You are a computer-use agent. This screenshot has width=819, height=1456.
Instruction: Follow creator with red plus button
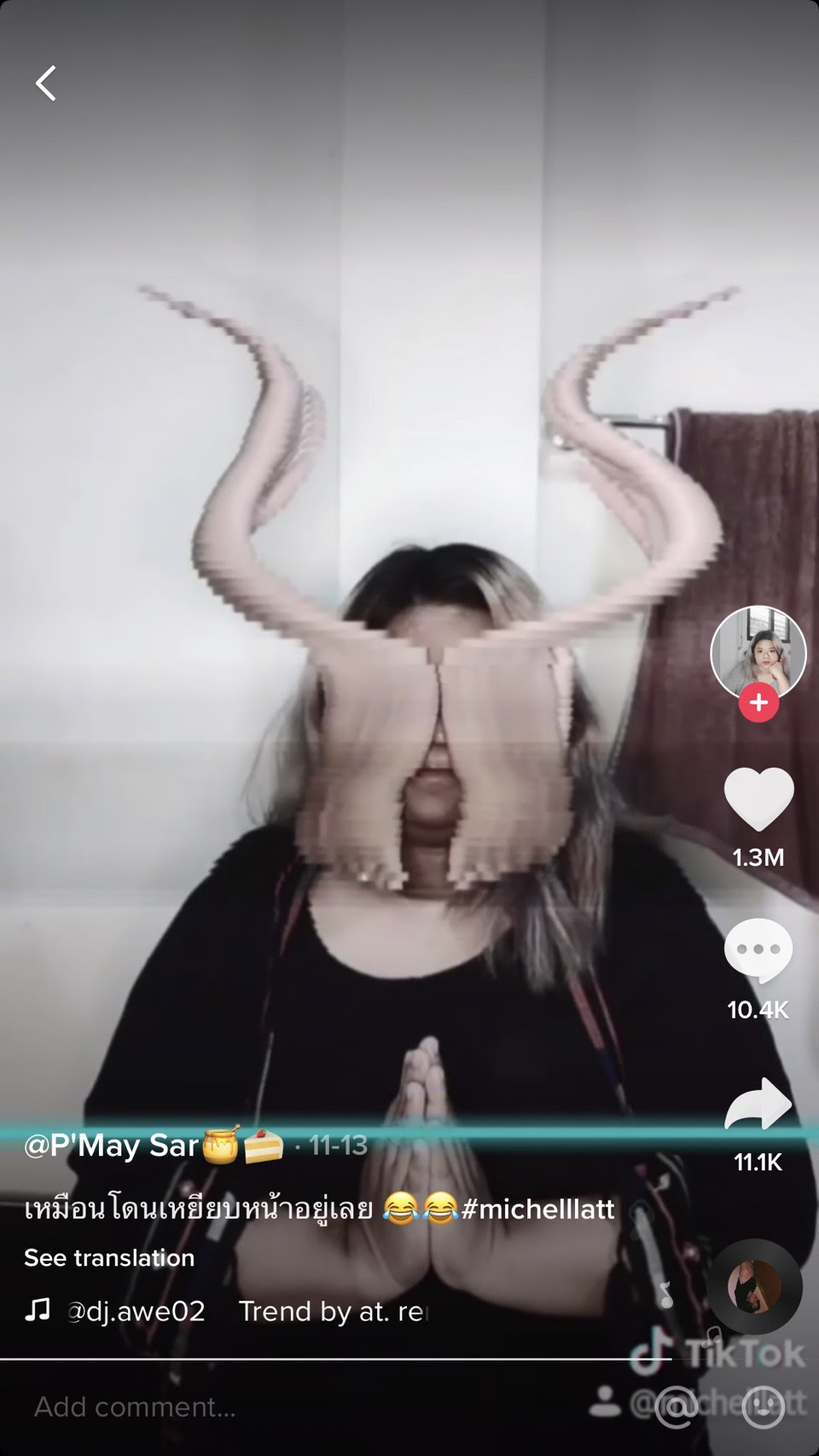coord(758,703)
